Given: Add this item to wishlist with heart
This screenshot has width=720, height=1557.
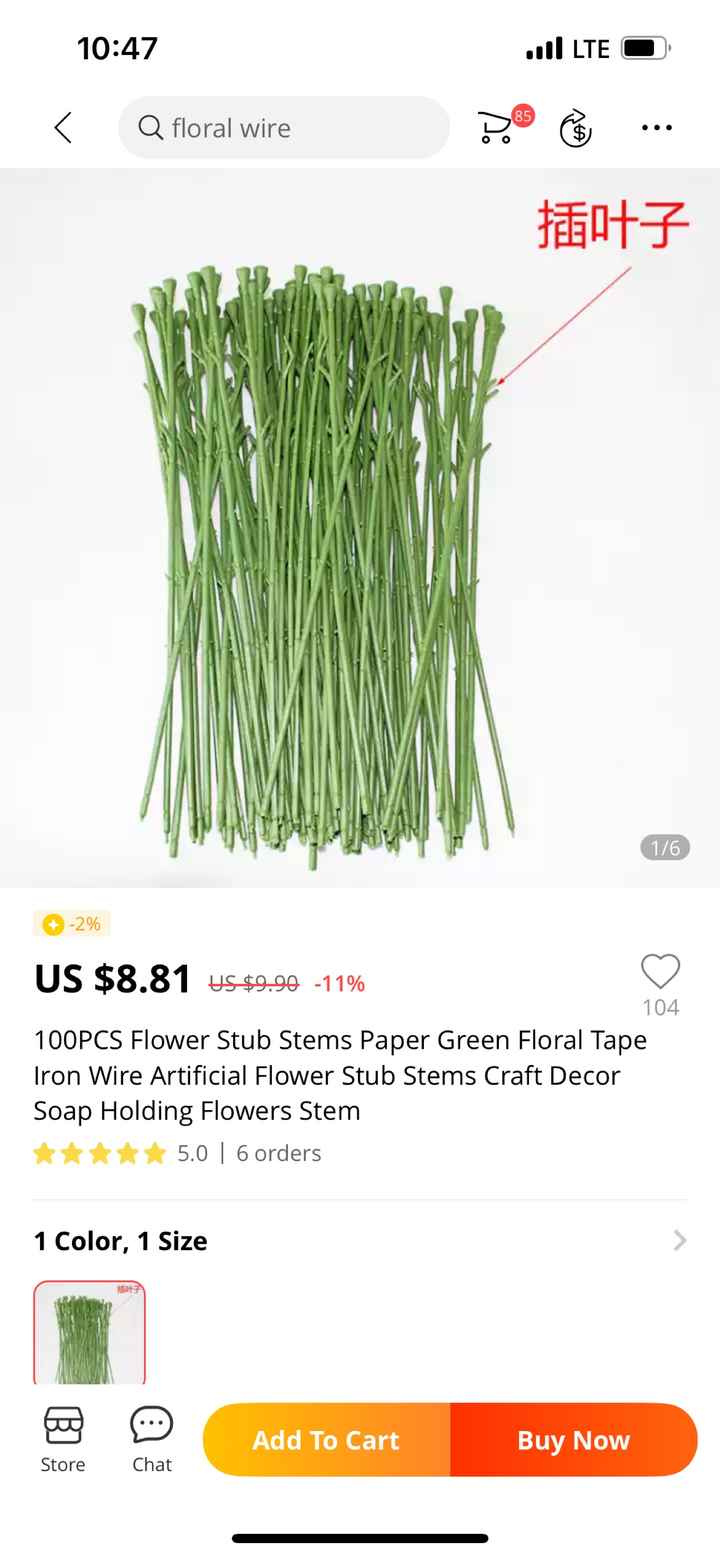Looking at the screenshot, I should 660,972.
